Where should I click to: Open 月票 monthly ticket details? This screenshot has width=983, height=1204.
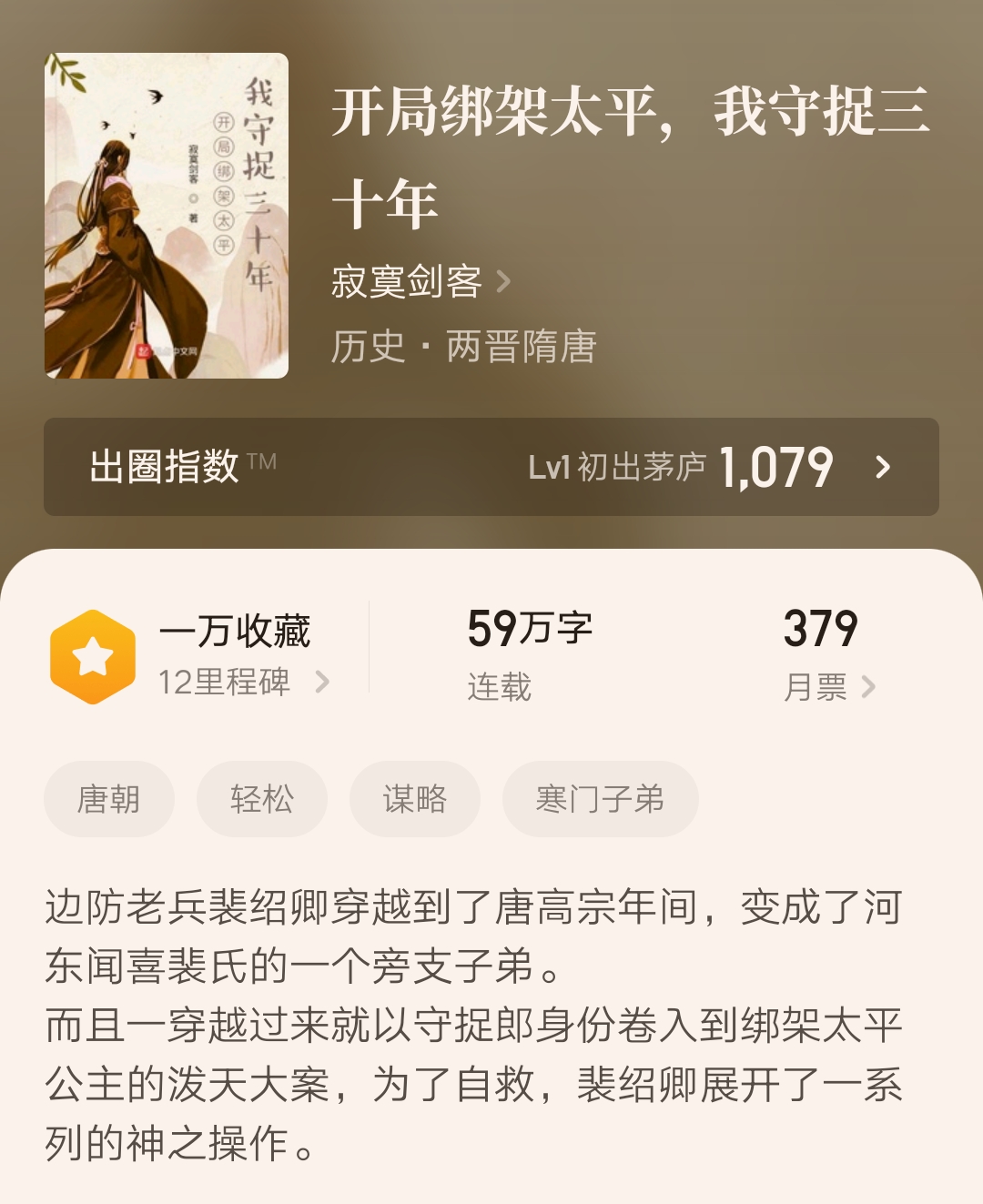coord(828,686)
